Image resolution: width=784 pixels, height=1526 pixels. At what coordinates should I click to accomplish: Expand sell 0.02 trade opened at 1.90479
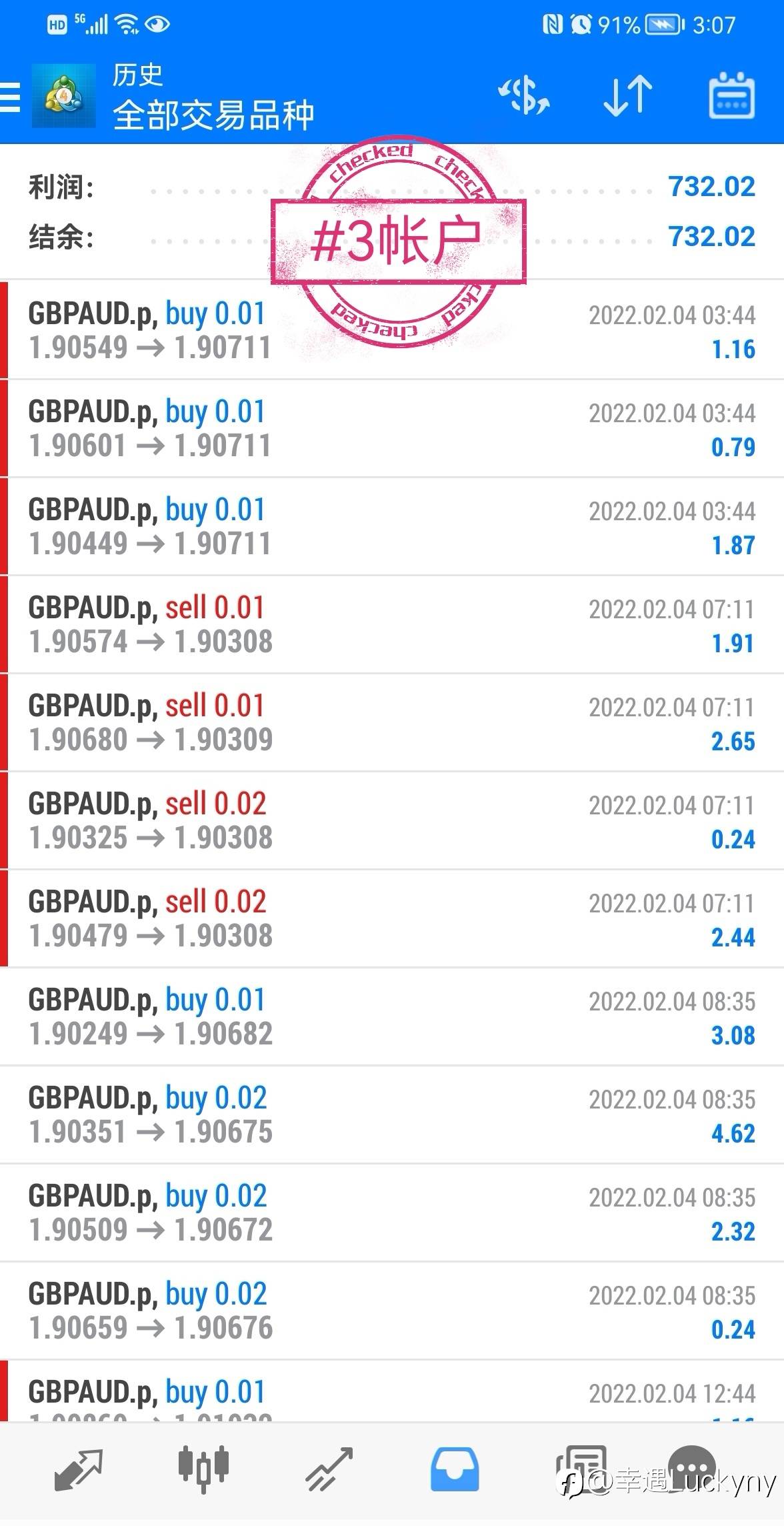pyautogui.click(x=392, y=919)
